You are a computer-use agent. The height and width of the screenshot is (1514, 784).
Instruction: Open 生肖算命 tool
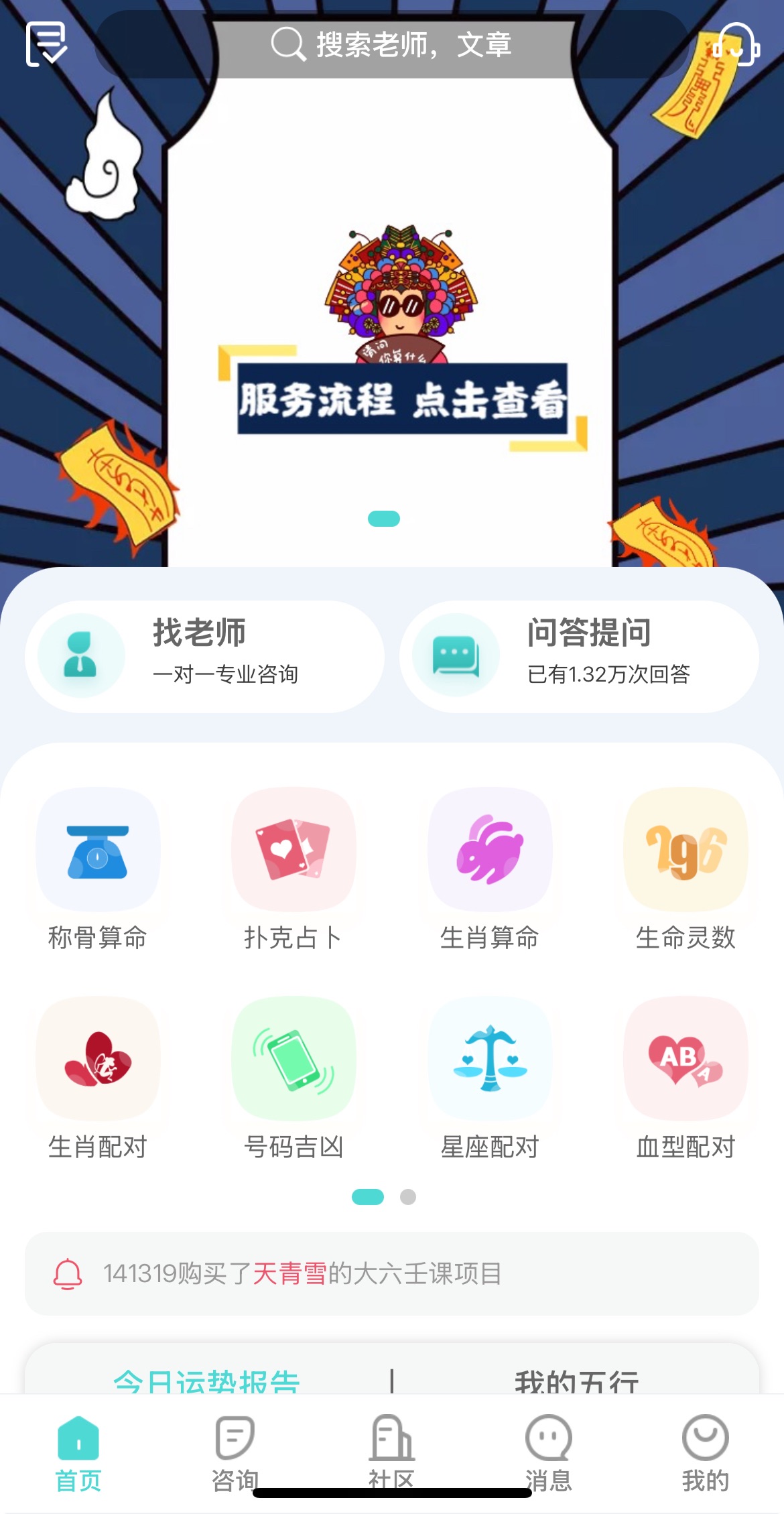490,869
